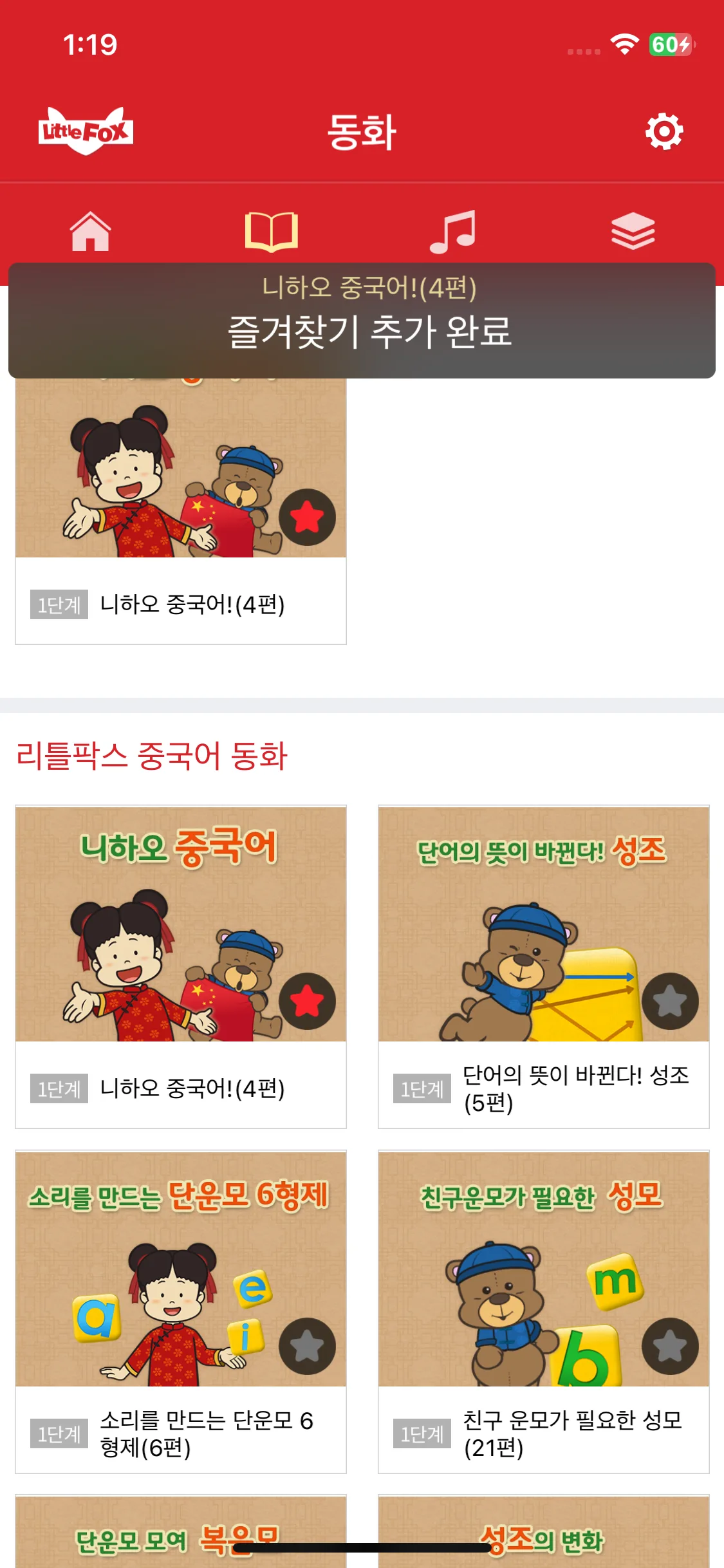This screenshot has width=724, height=1568.
Task: Favorite 단어의 뜻이 바뀐다! 성조 with star
Action: (x=670, y=1001)
